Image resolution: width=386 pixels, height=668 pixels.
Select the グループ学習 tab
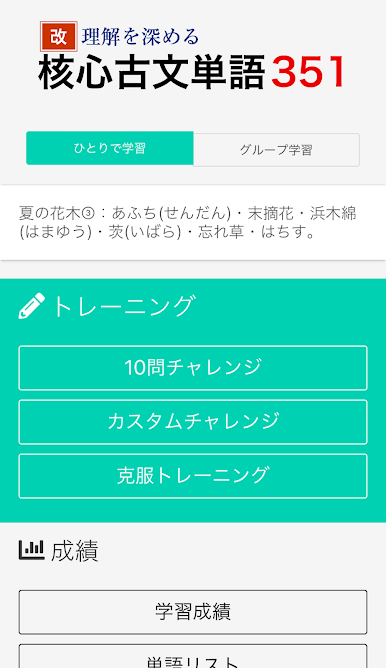pyautogui.click(x=277, y=150)
